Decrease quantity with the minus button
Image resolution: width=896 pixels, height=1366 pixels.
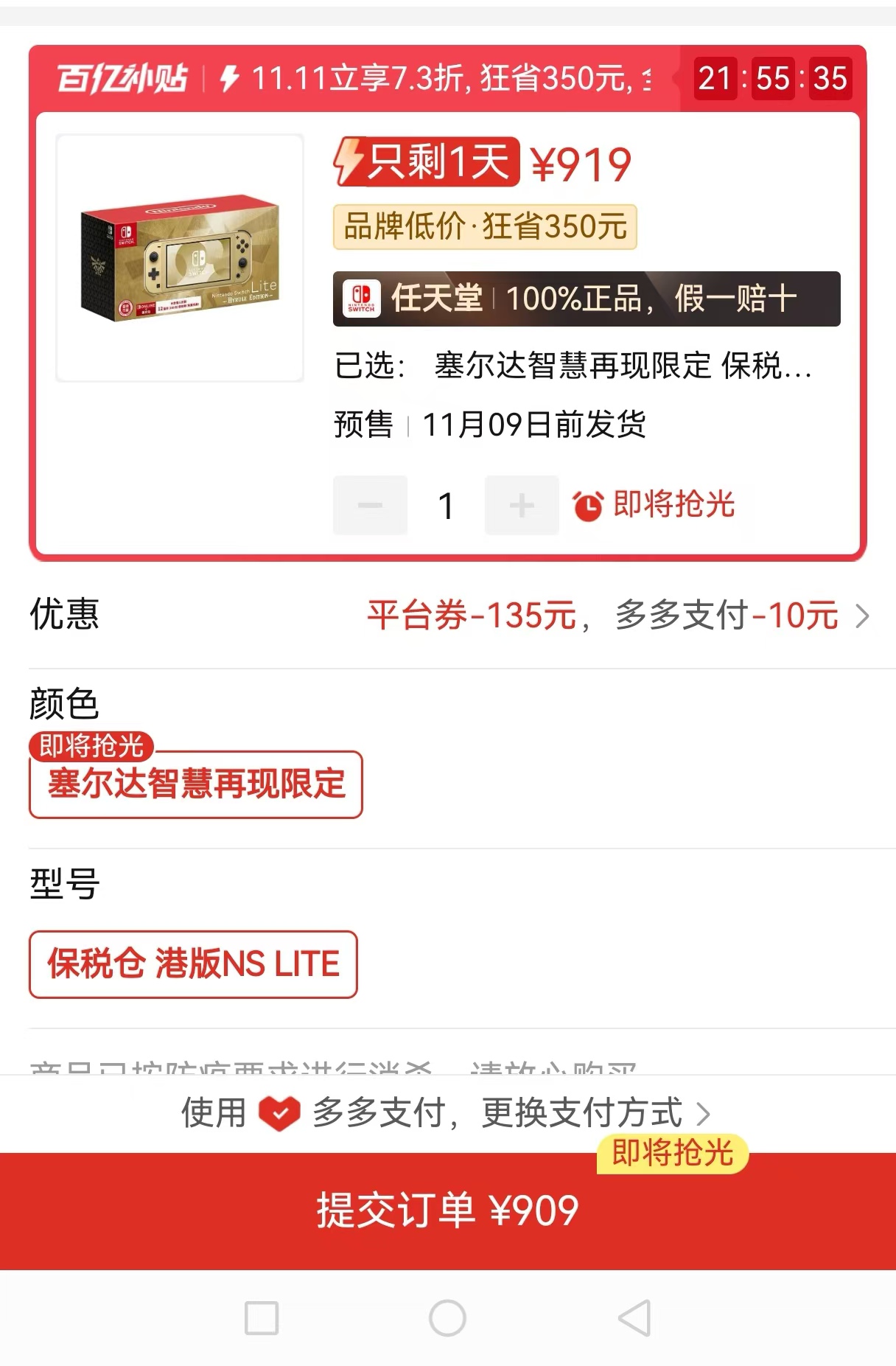point(370,506)
